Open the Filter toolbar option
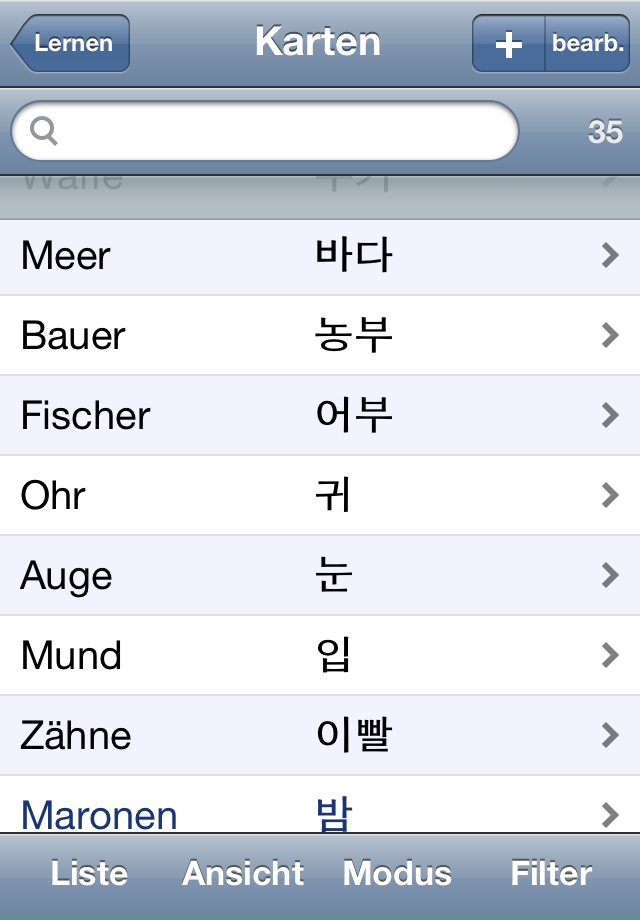 click(x=551, y=874)
